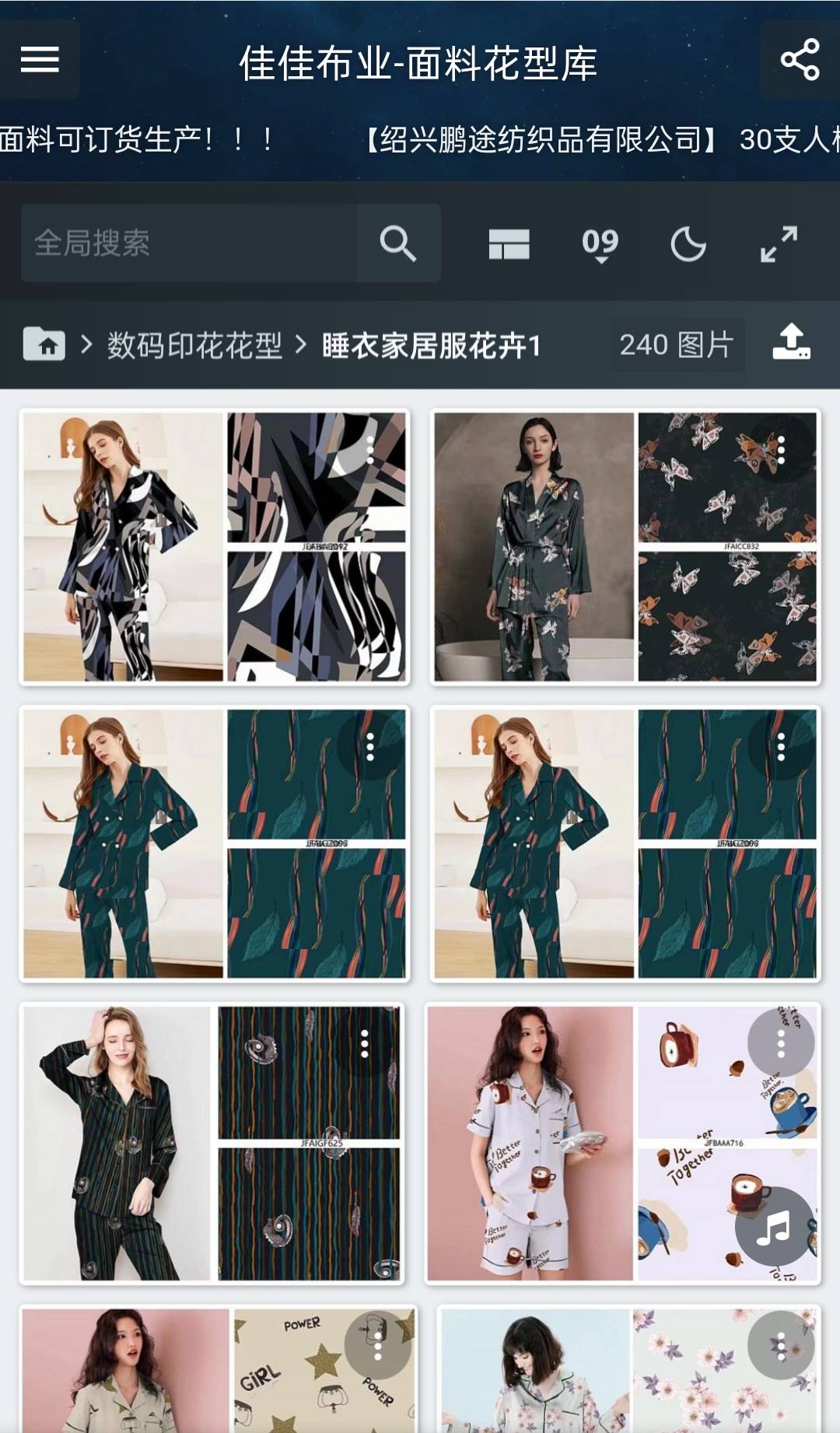Open the butterfly print JFAICC832 image
This screenshot has width=840, height=1433.
click(x=625, y=547)
